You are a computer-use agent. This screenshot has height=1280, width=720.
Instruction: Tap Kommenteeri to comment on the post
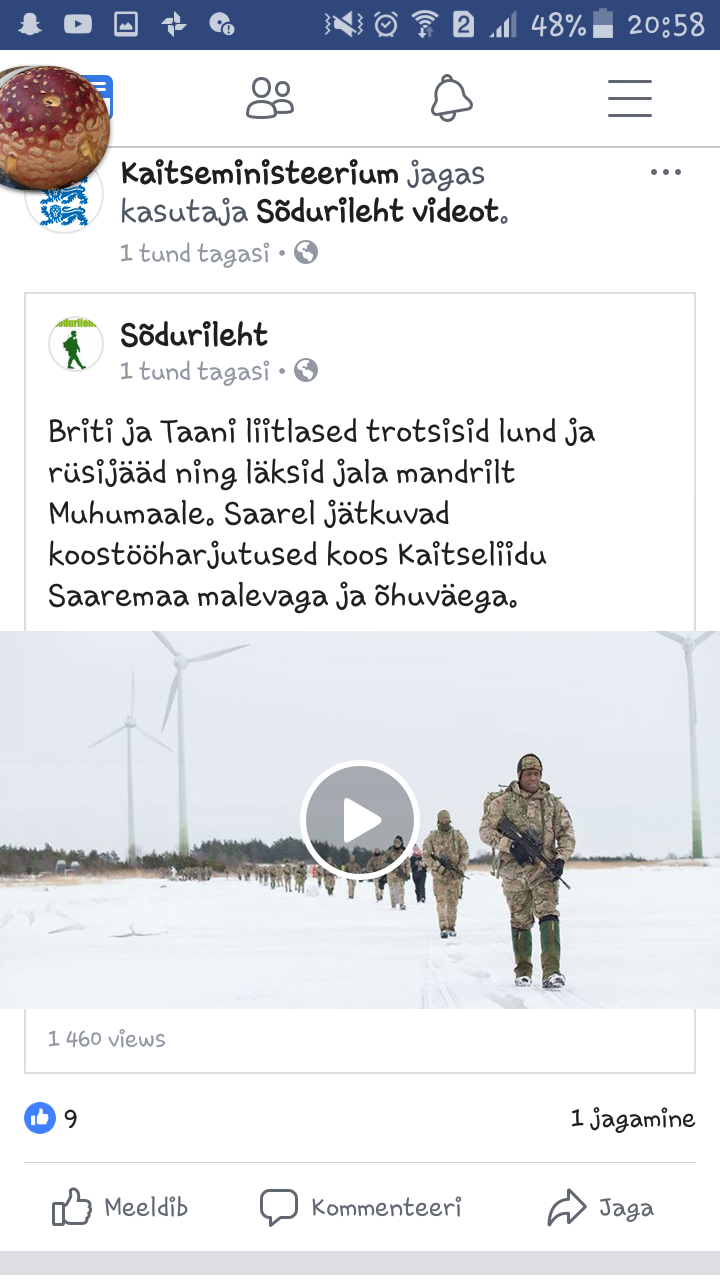[x=361, y=1208]
